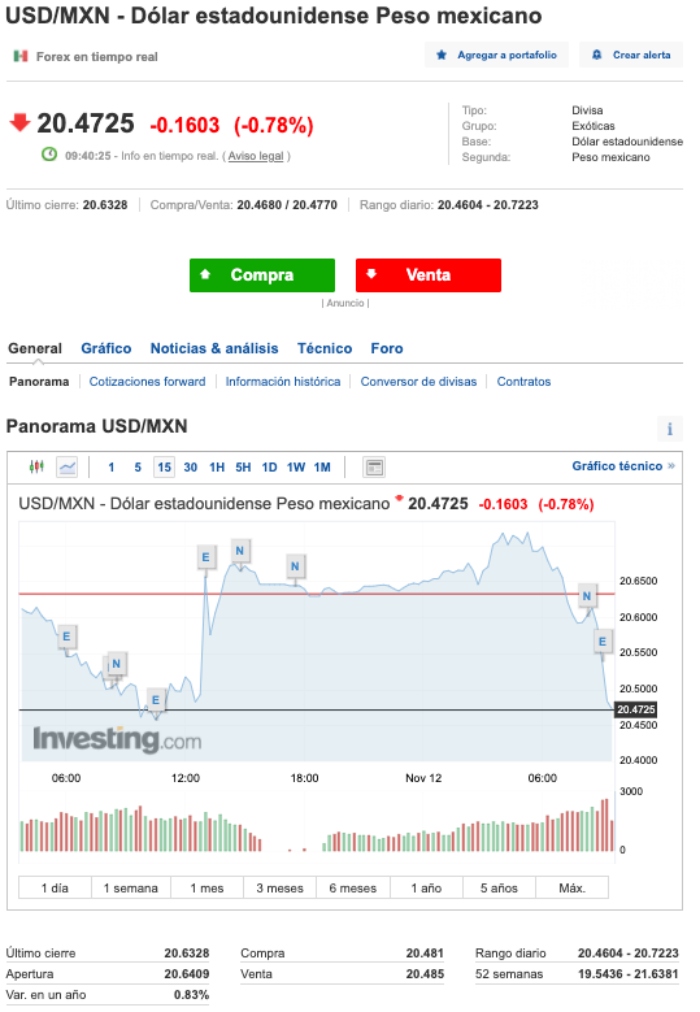Create a price alert with Crear alerta
The height and width of the screenshot is (1012, 700).
coord(631,55)
